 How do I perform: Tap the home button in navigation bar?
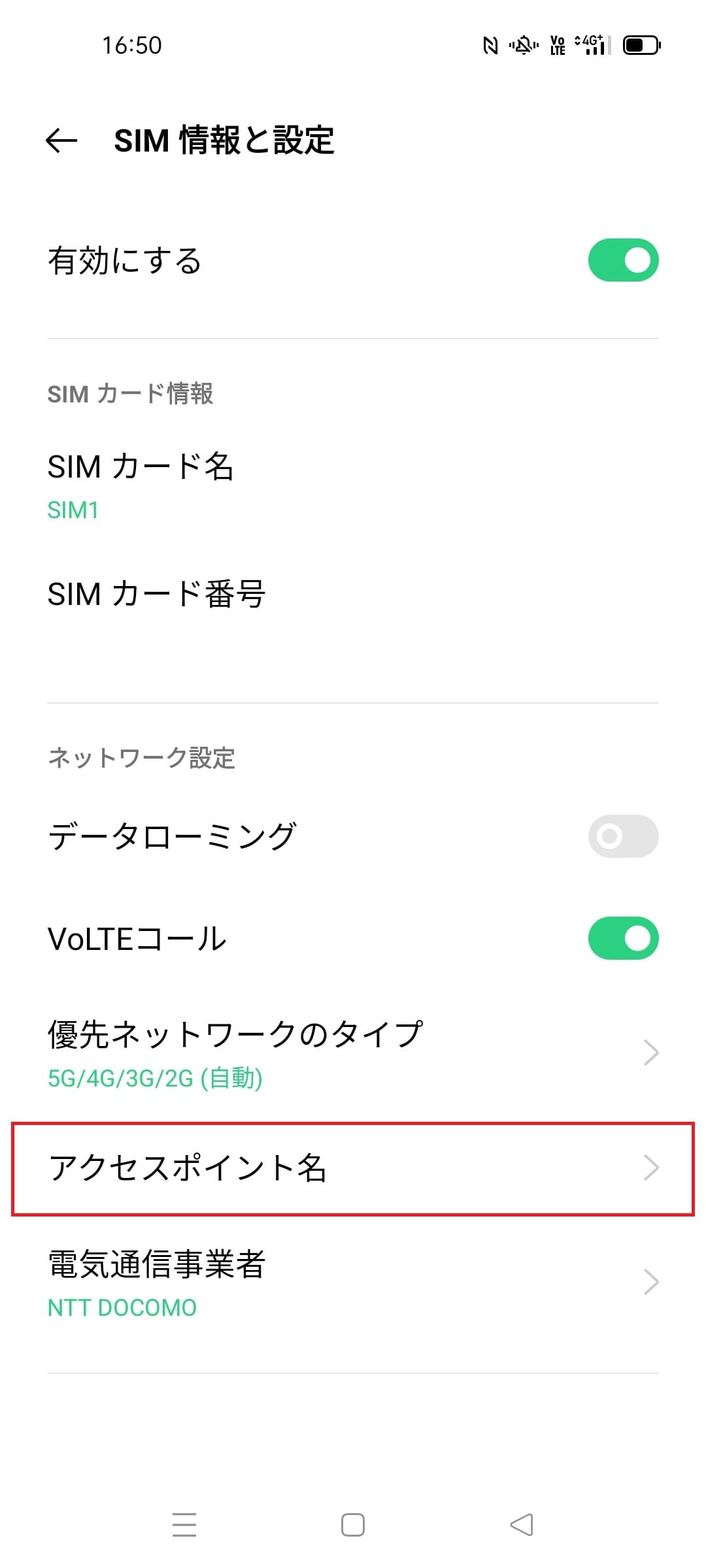click(x=352, y=1524)
